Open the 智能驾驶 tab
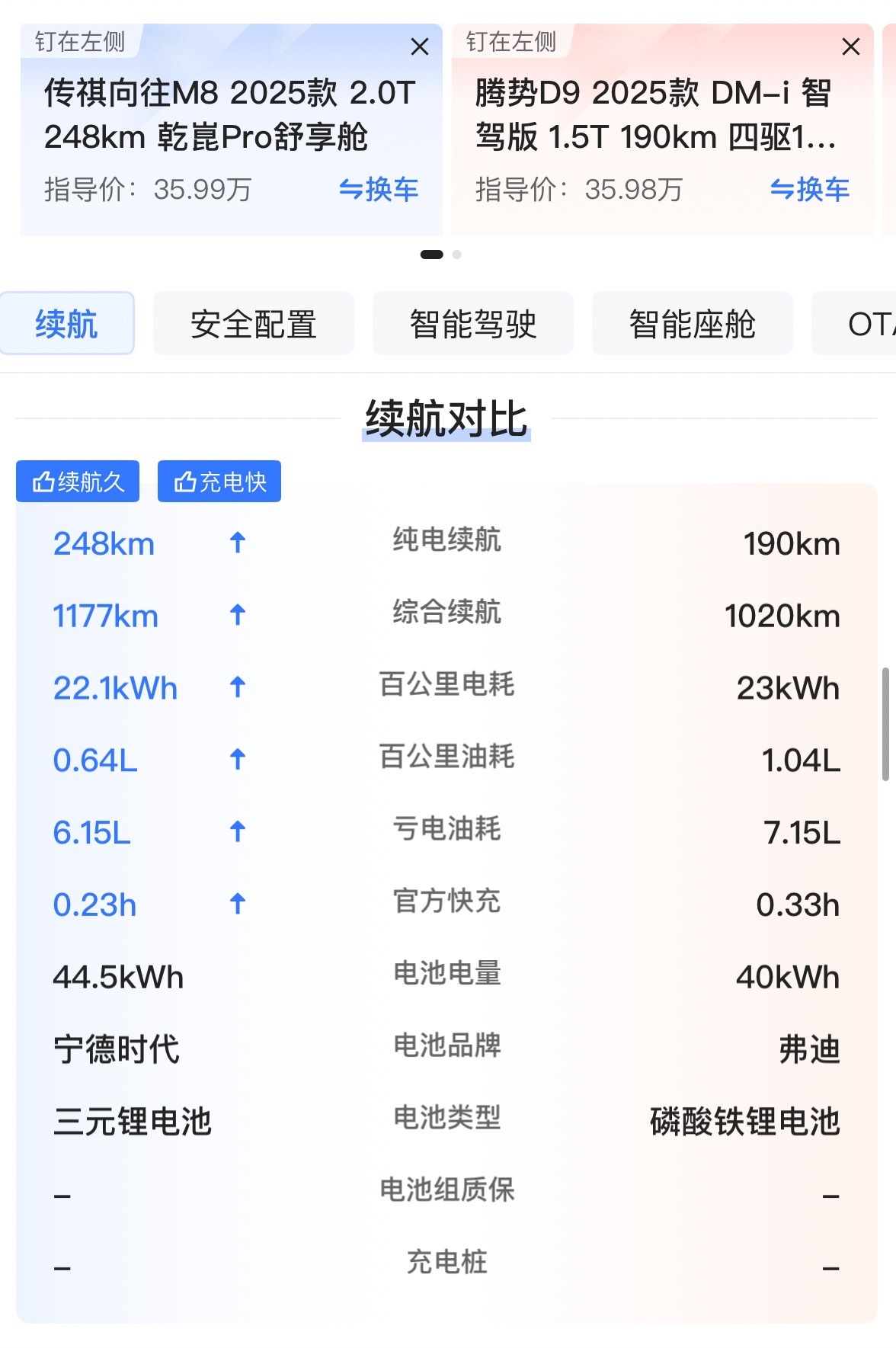 (x=472, y=324)
